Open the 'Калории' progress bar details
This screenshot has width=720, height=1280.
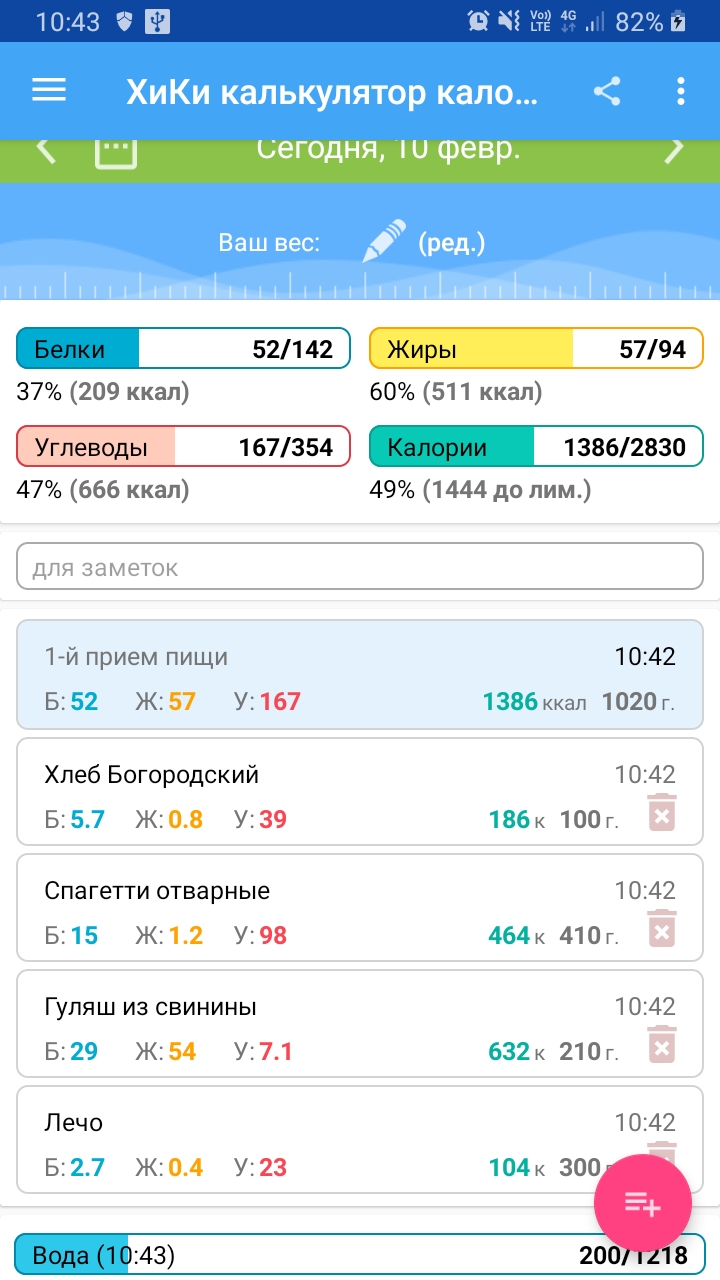[536, 447]
